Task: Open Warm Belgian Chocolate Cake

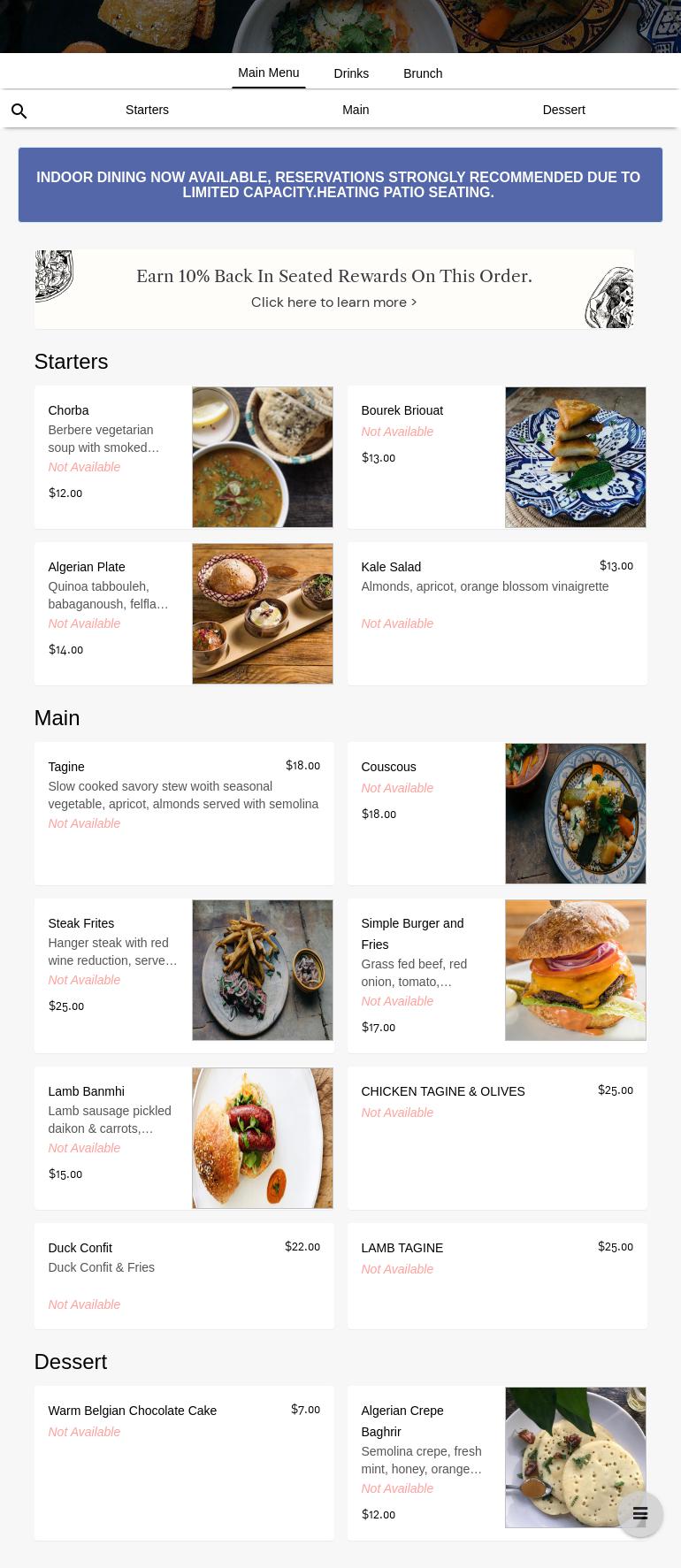Action: (183, 1462)
